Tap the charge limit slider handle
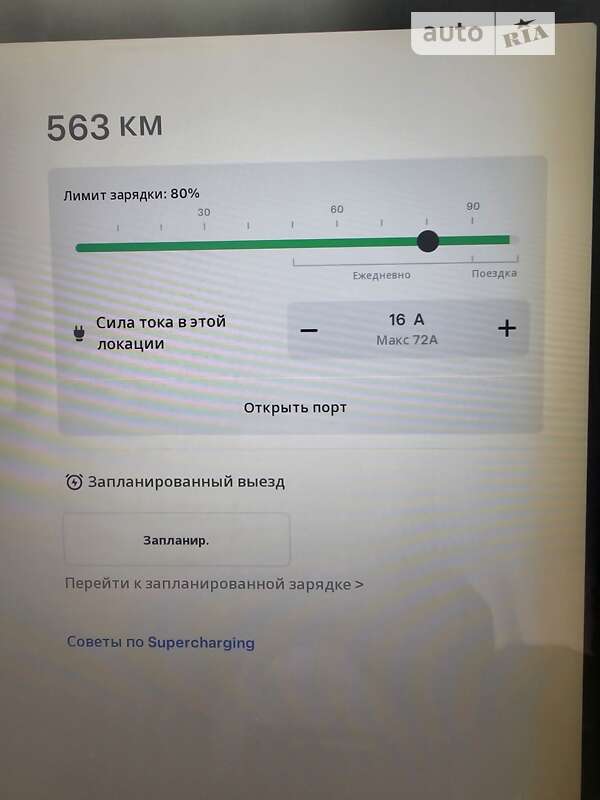Viewport: 600px width, 800px height. pos(428,241)
